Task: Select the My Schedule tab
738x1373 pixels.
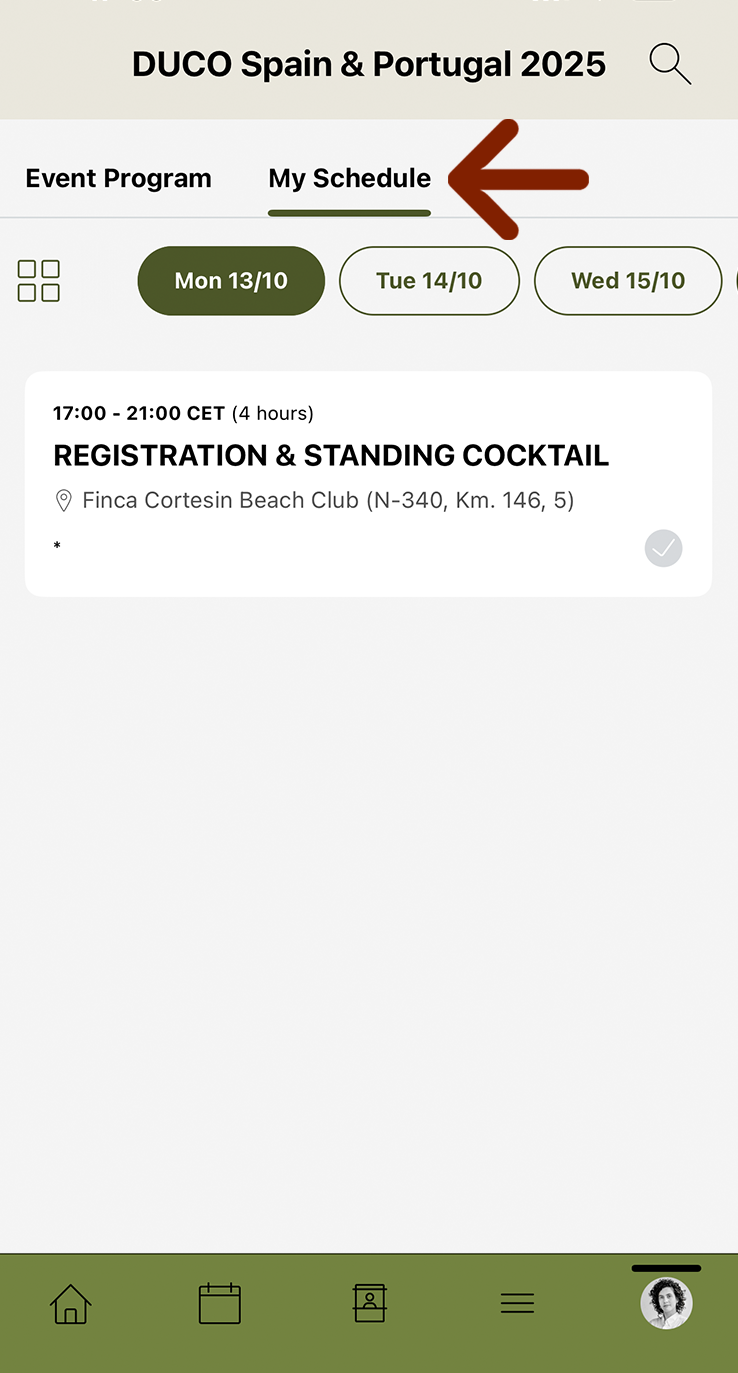Action: coord(350,179)
